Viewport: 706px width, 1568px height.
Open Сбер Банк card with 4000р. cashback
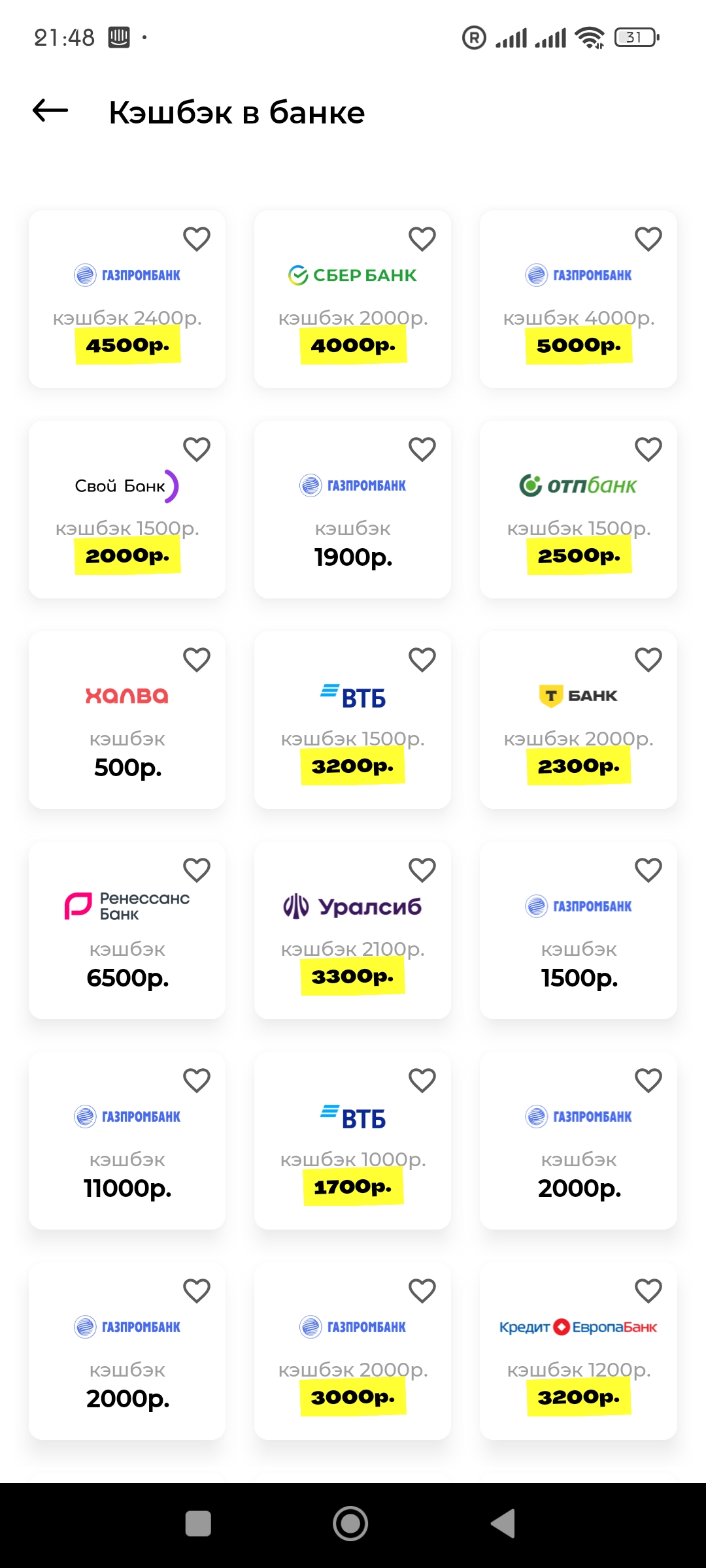coord(352,307)
